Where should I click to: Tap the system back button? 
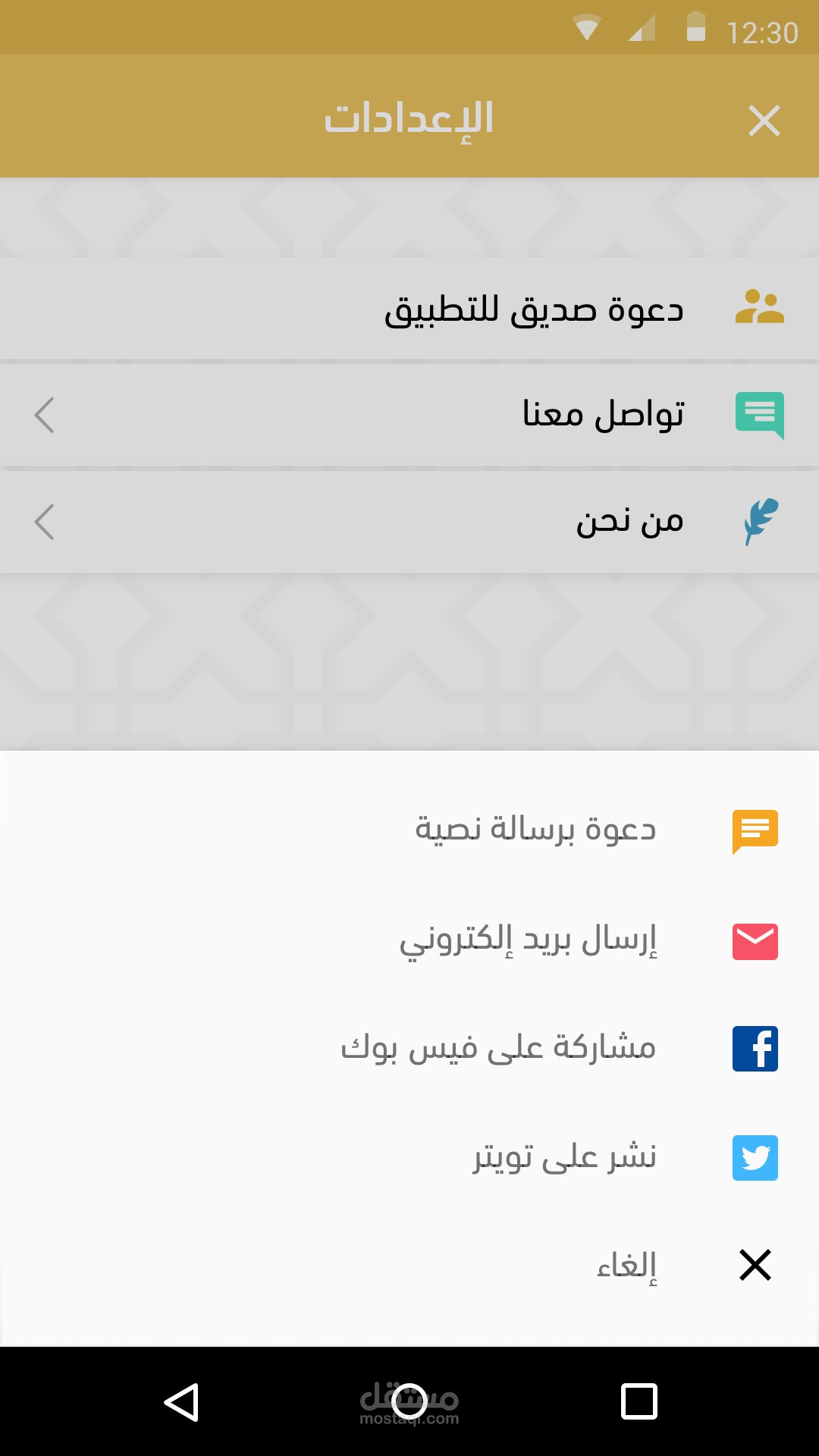pyautogui.click(x=182, y=1401)
